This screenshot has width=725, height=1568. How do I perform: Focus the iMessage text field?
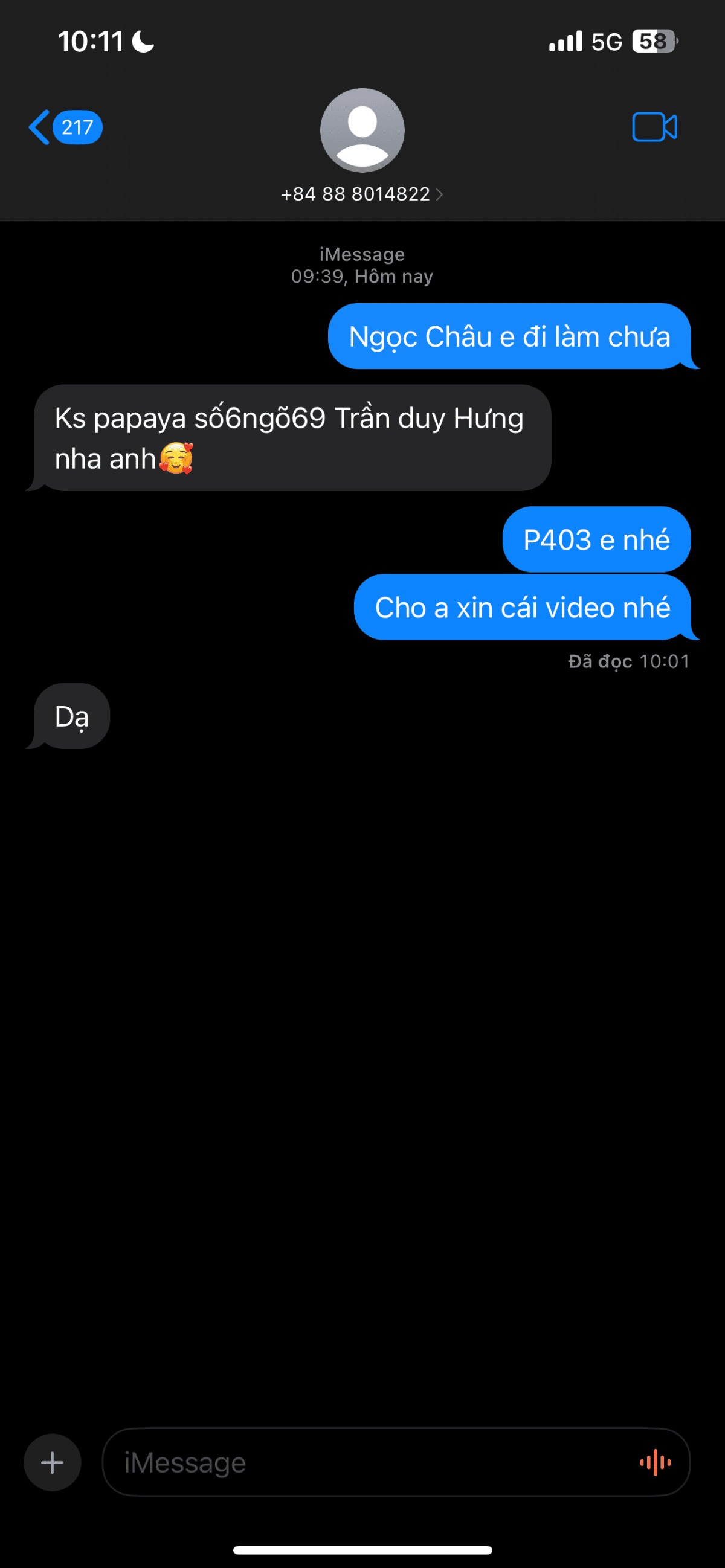coord(366,1462)
